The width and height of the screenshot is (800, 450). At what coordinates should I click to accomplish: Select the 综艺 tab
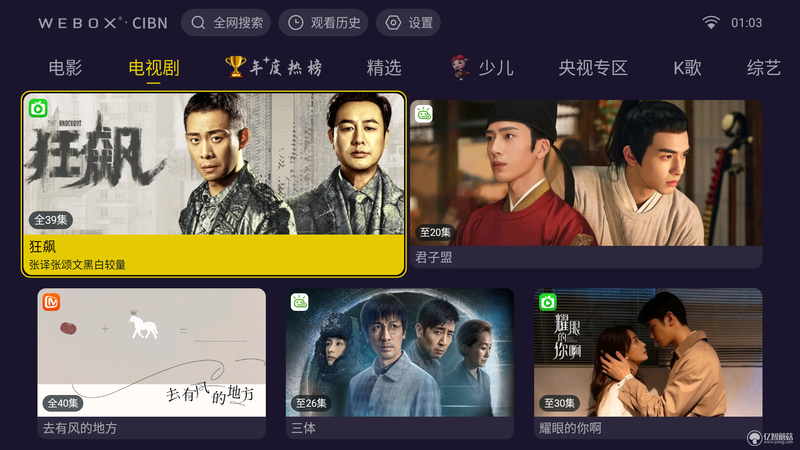pos(763,68)
